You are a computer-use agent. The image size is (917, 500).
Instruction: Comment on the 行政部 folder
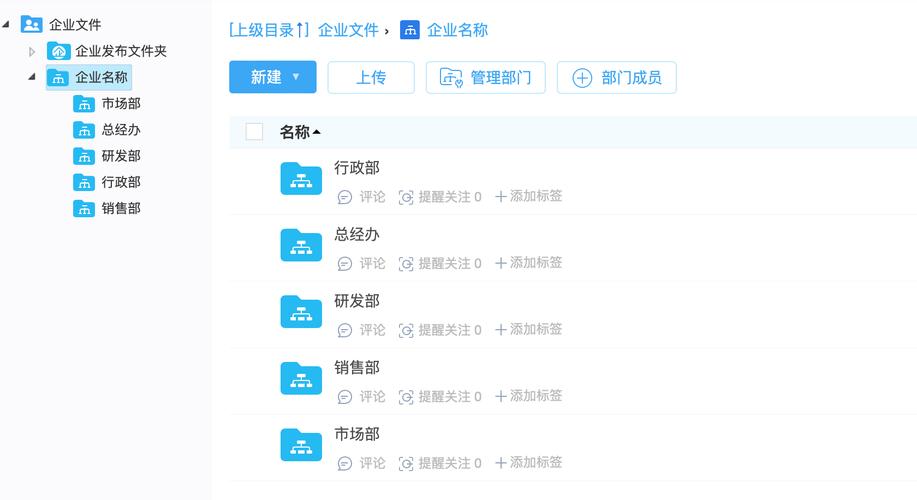pos(362,197)
